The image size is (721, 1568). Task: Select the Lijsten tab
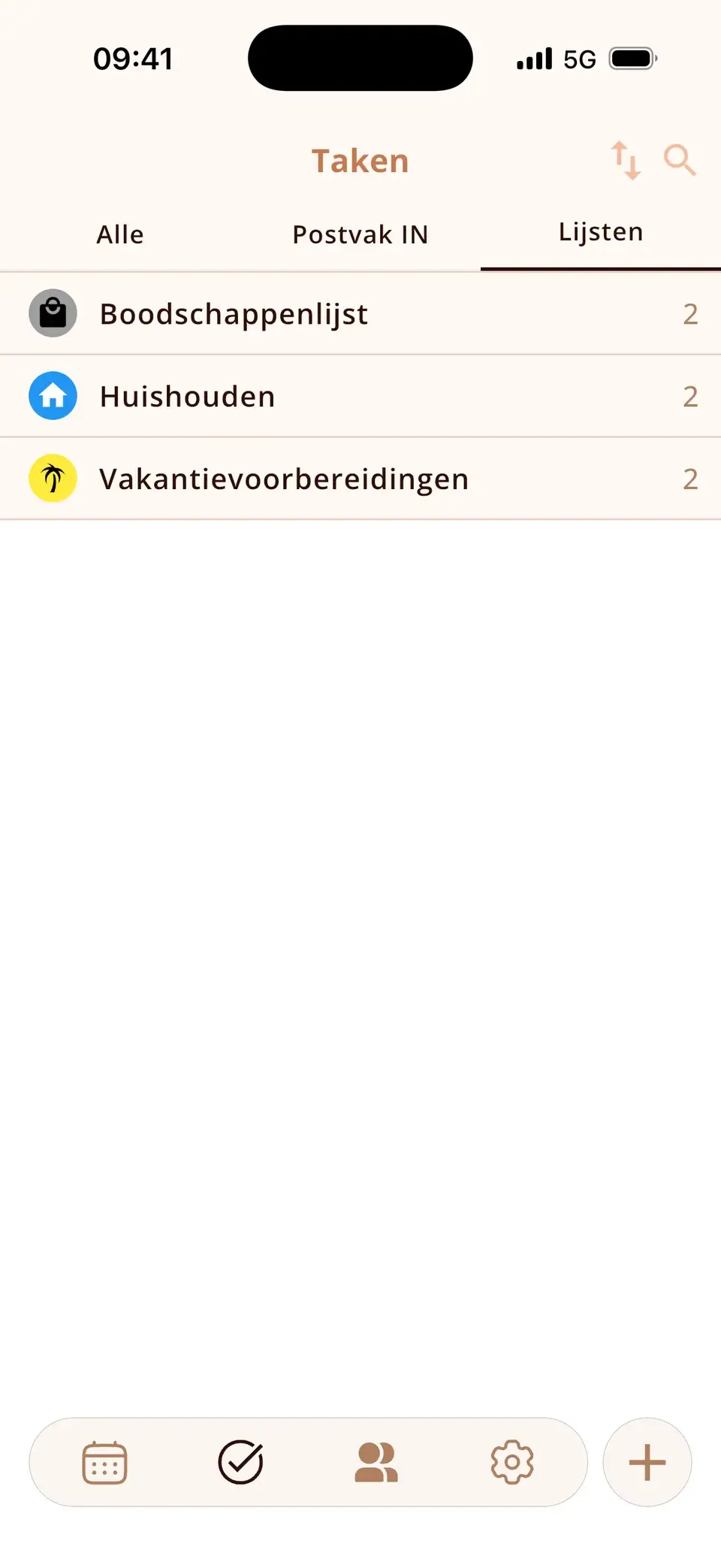601,232
